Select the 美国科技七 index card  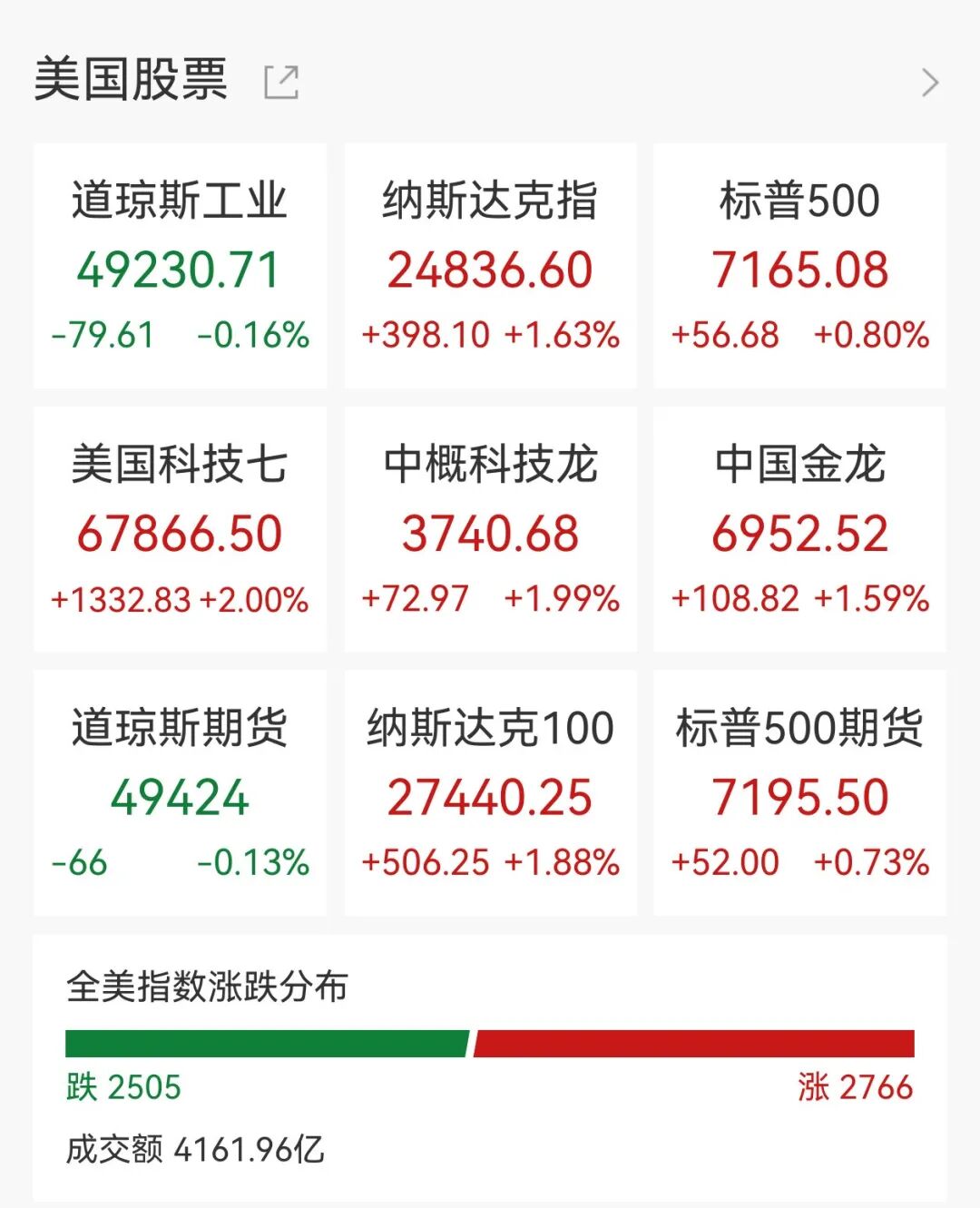(180, 526)
